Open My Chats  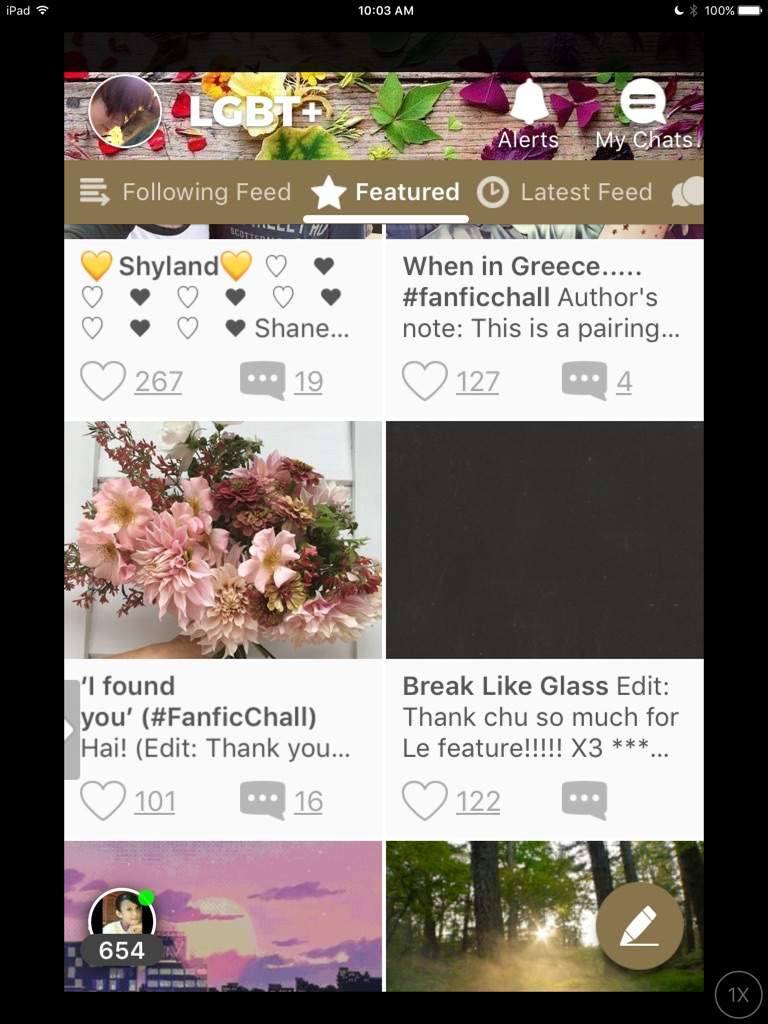[644, 115]
